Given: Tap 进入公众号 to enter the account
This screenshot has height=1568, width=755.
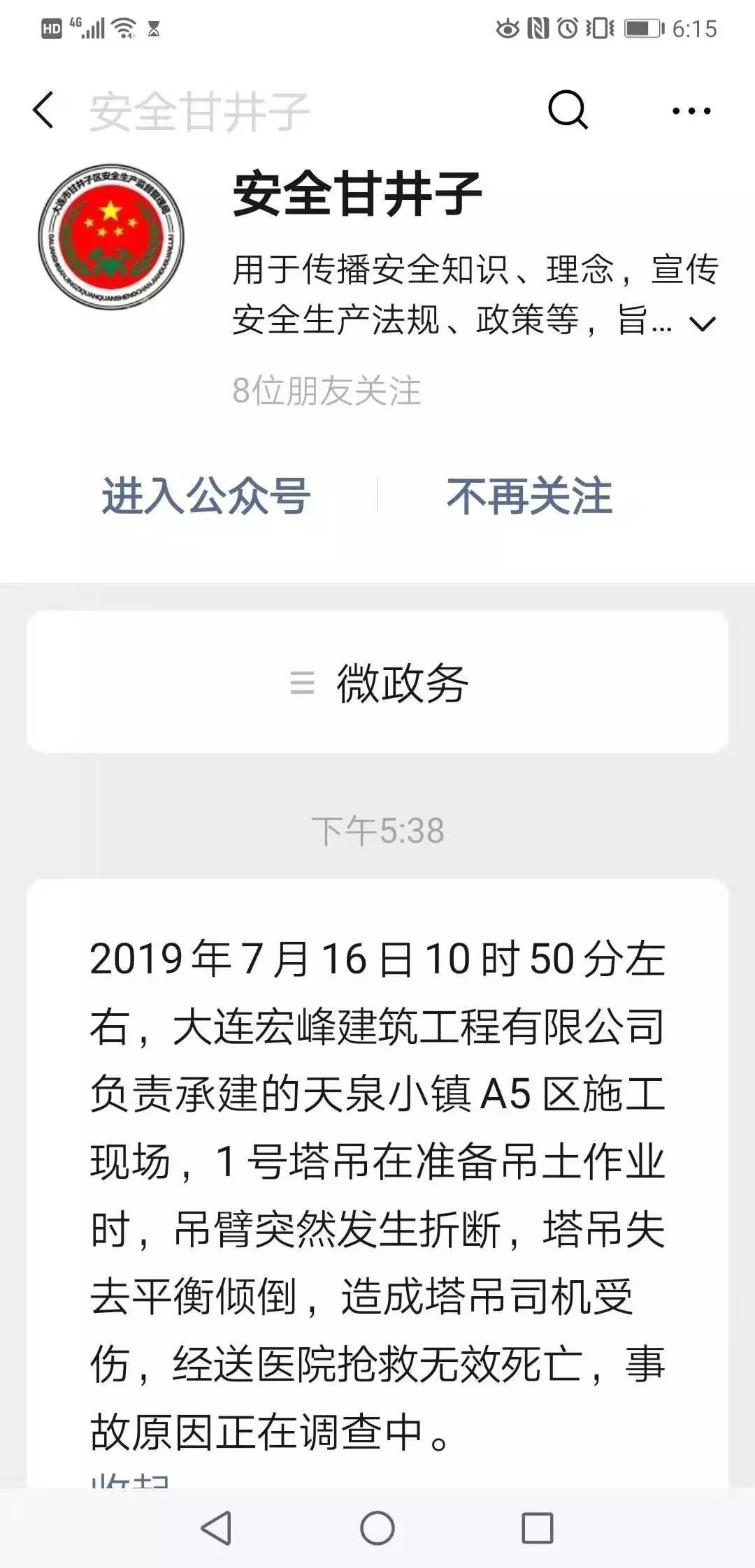Looking at the screenshot, I should 206,496.
